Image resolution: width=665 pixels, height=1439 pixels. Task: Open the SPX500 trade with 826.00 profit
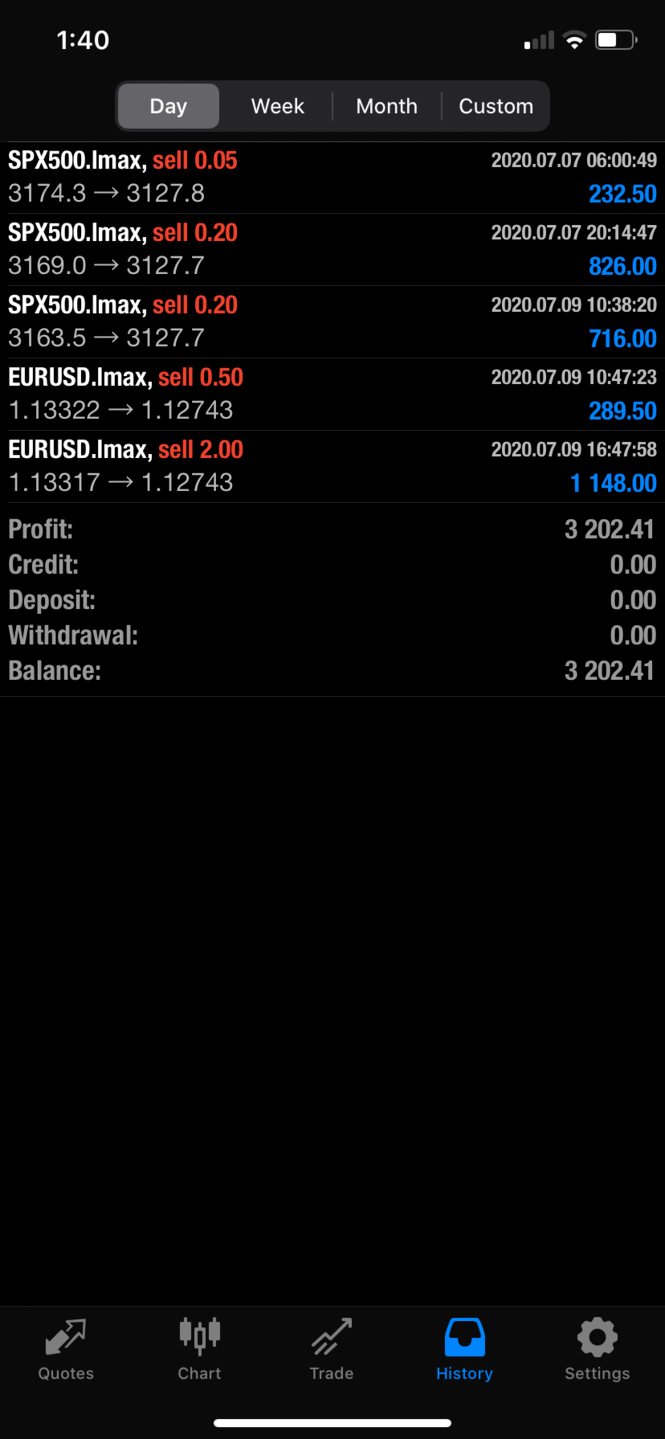point(332,249)
